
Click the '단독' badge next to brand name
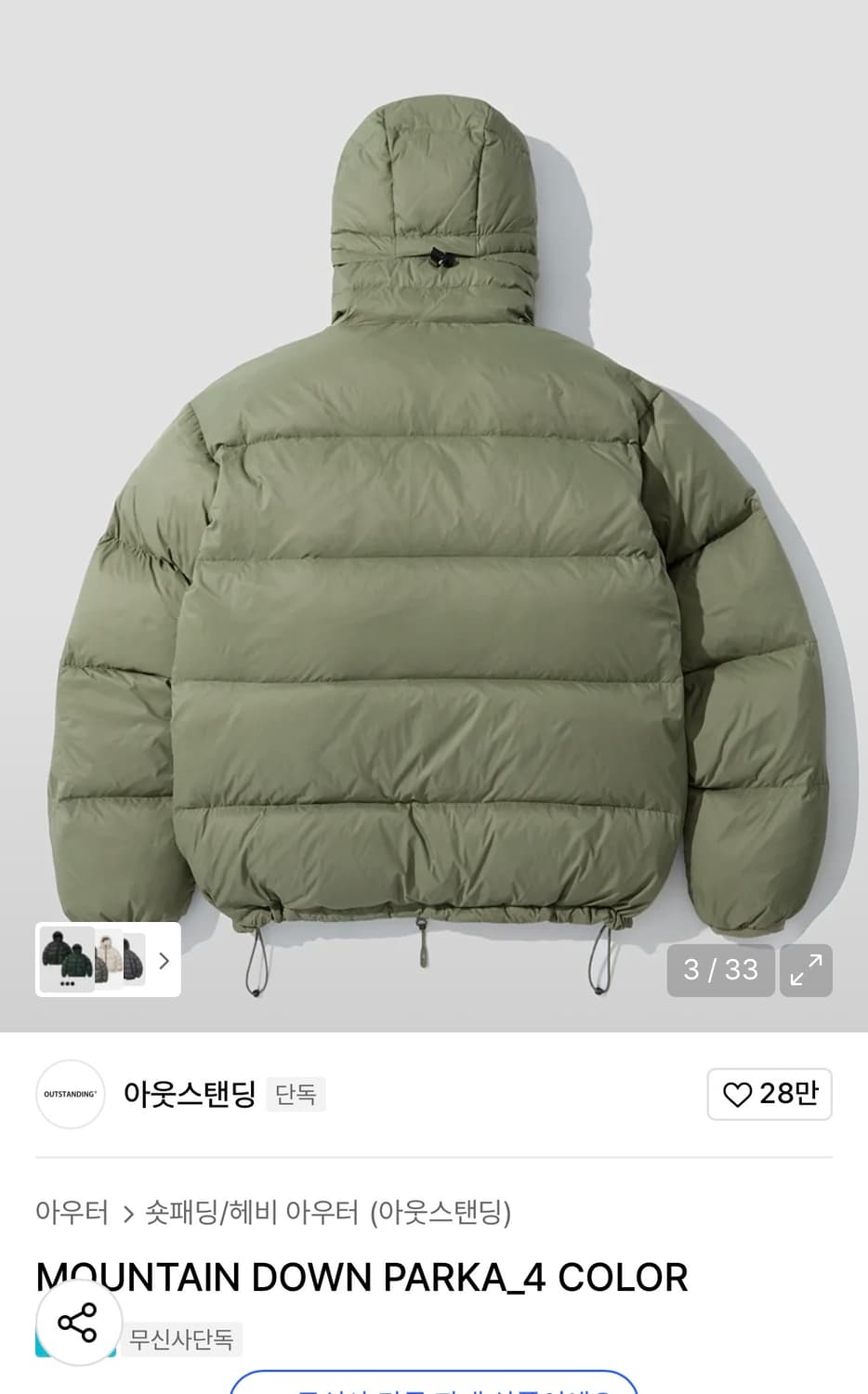click(x=296, y=1095)
